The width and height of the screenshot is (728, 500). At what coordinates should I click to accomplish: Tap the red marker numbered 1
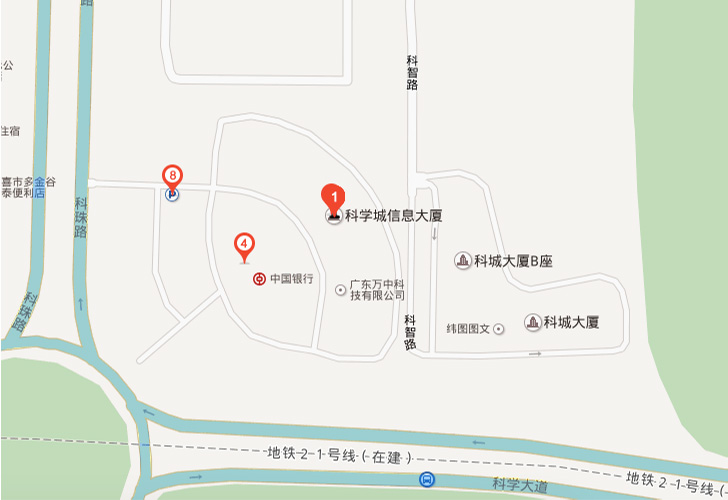[333, 196]
